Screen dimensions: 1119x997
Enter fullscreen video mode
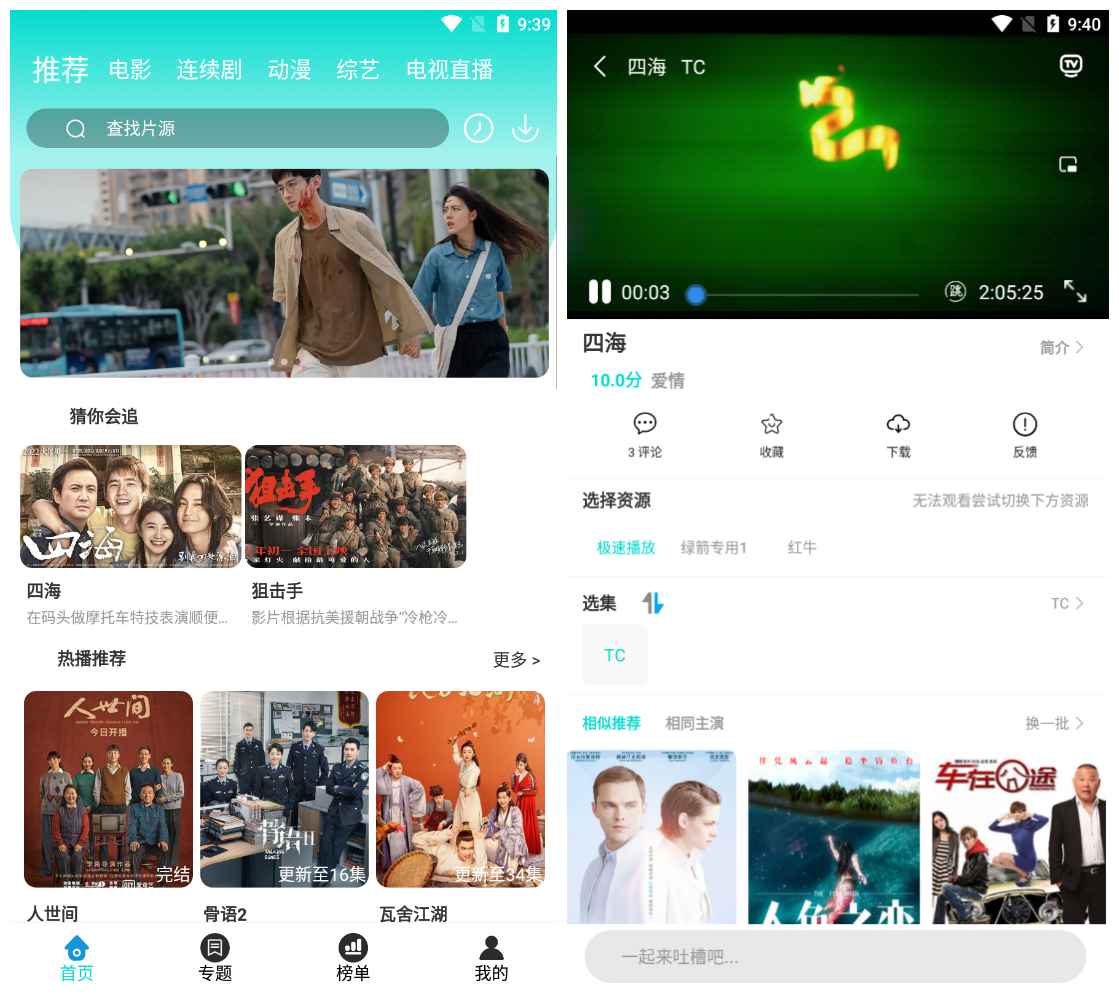point(1075,292)
